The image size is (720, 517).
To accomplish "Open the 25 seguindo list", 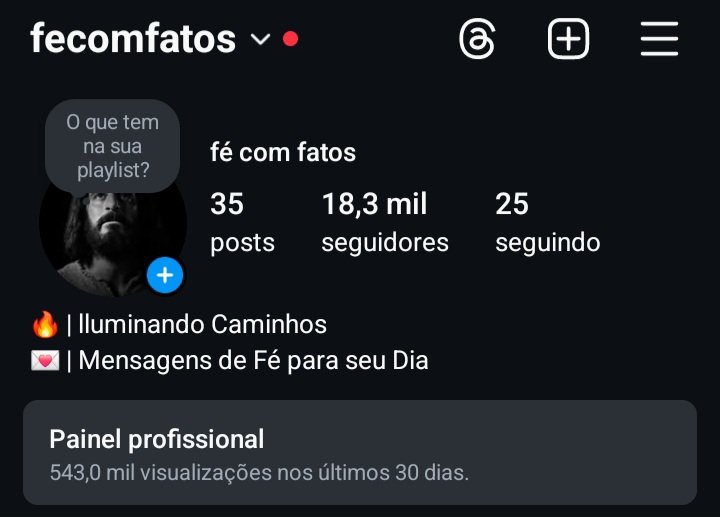I will tap(547, 222).
